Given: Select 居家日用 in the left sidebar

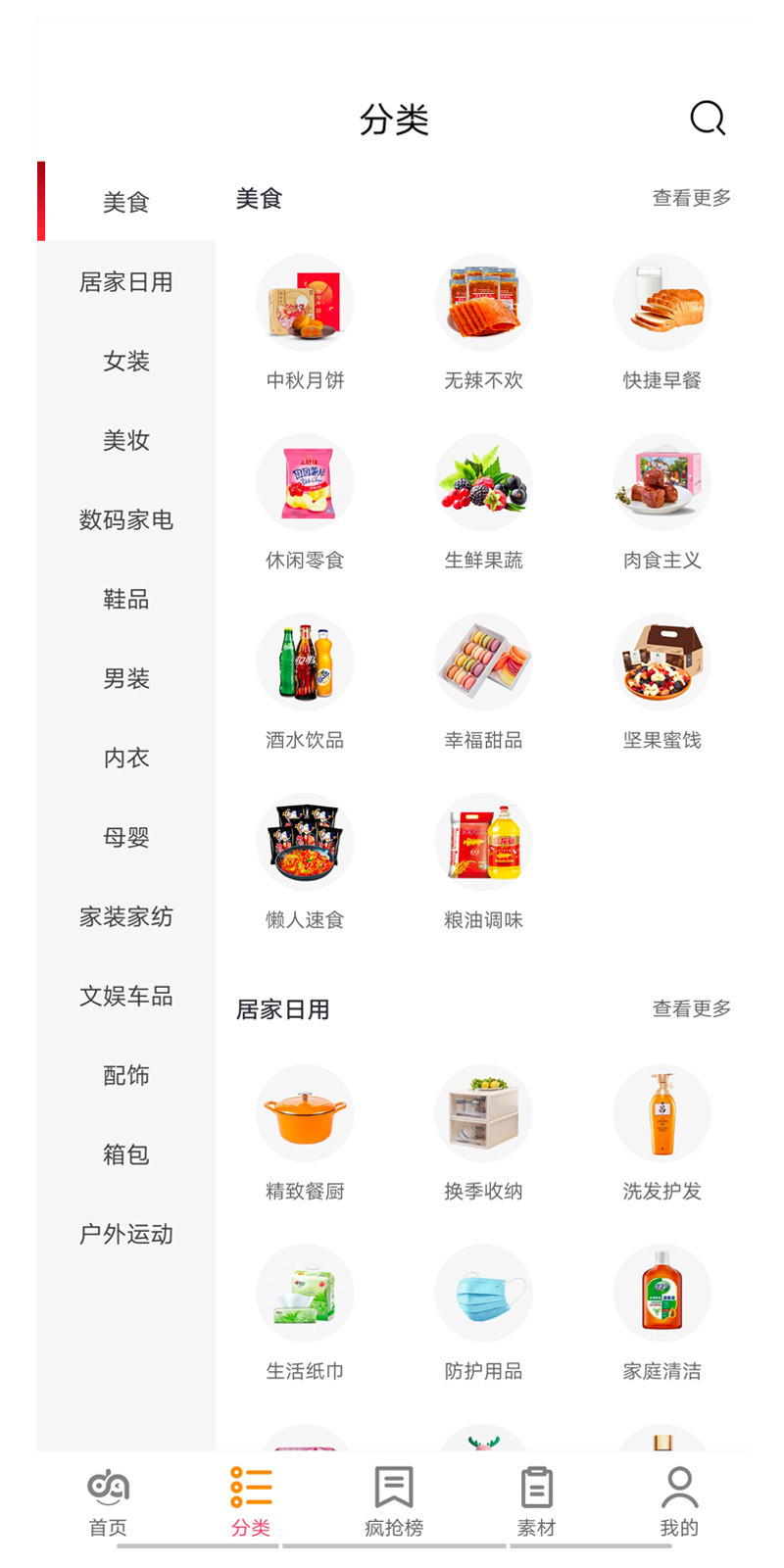Looking at the screenshot, I should tap(126, 282).
